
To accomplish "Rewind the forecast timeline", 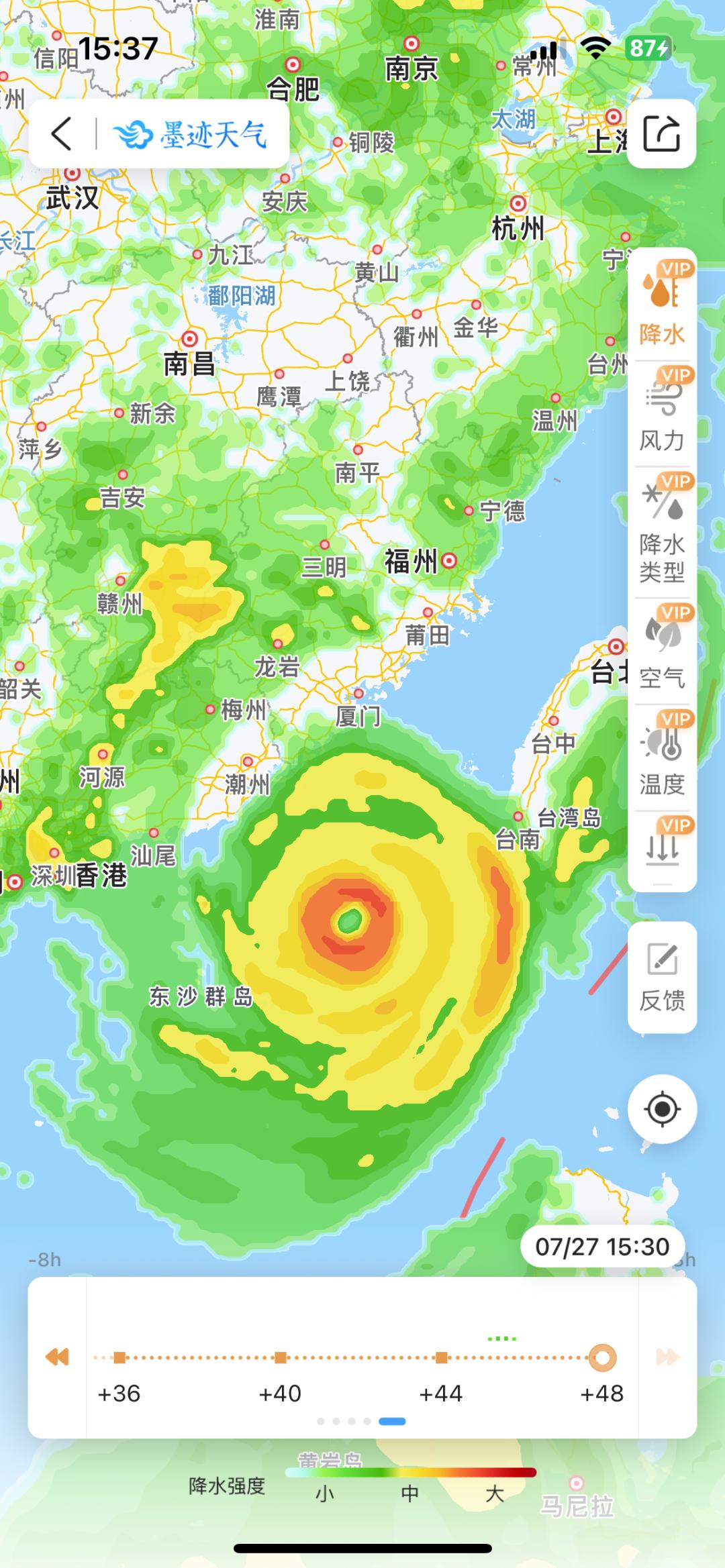I will pyautogui.click(x=57, y=1357).
